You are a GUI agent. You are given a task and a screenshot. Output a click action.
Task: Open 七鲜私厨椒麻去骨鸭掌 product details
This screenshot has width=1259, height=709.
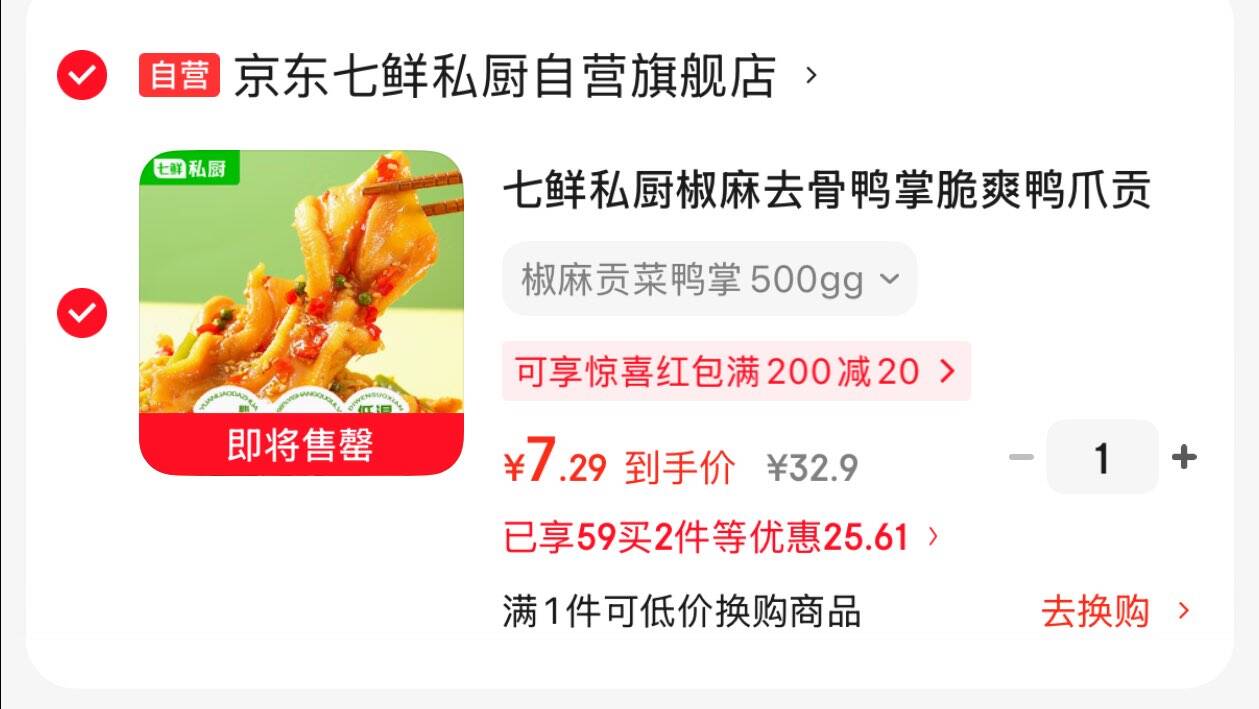(826, 190)
